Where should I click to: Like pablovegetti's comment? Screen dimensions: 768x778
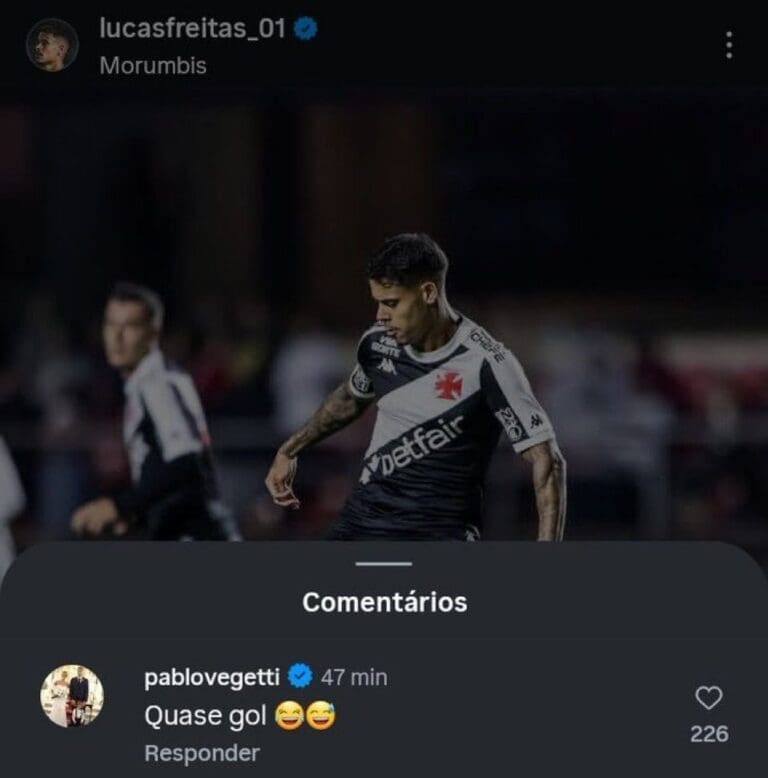click(709, 698)
